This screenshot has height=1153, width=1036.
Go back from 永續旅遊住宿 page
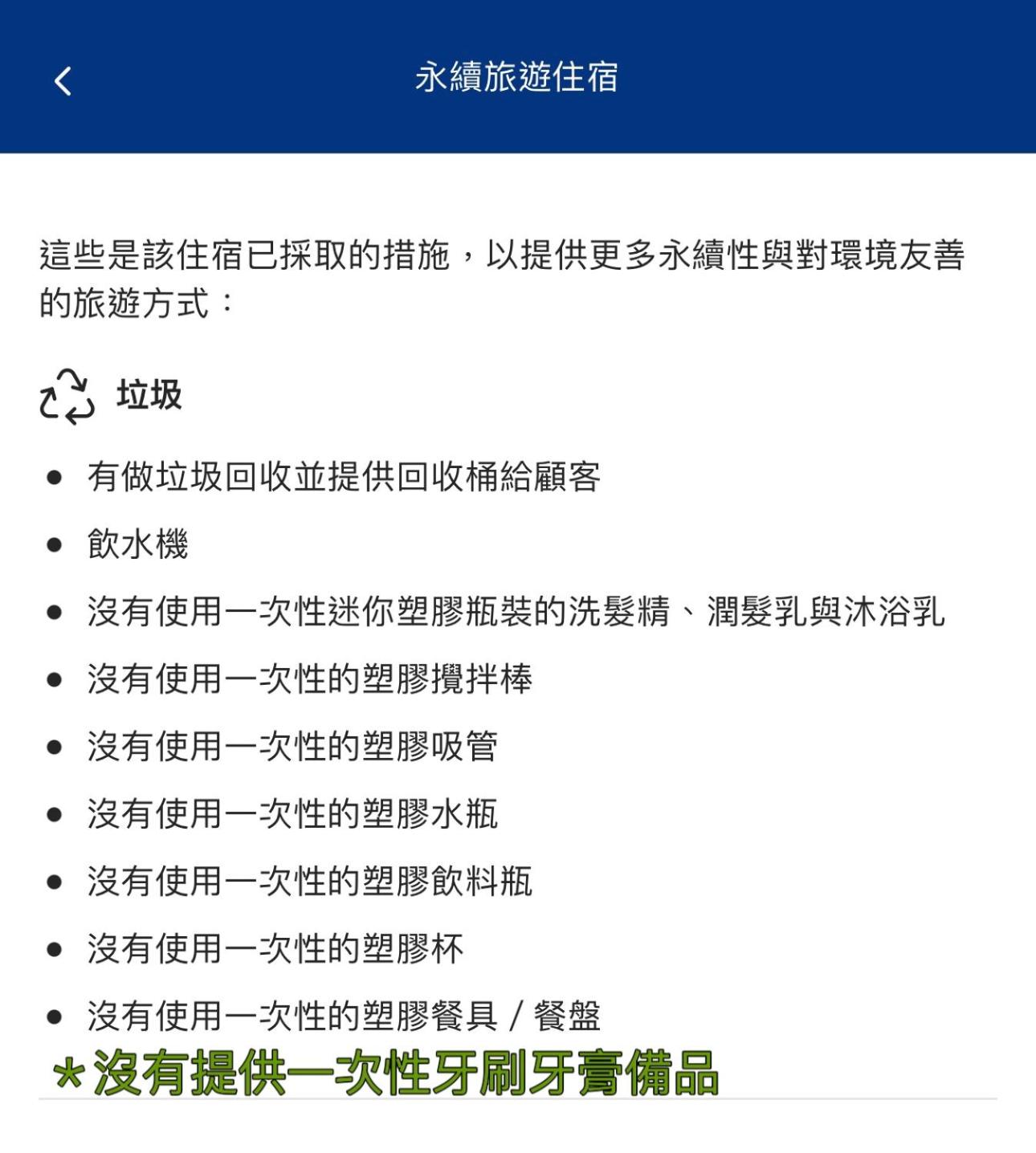tap(63, 80)
